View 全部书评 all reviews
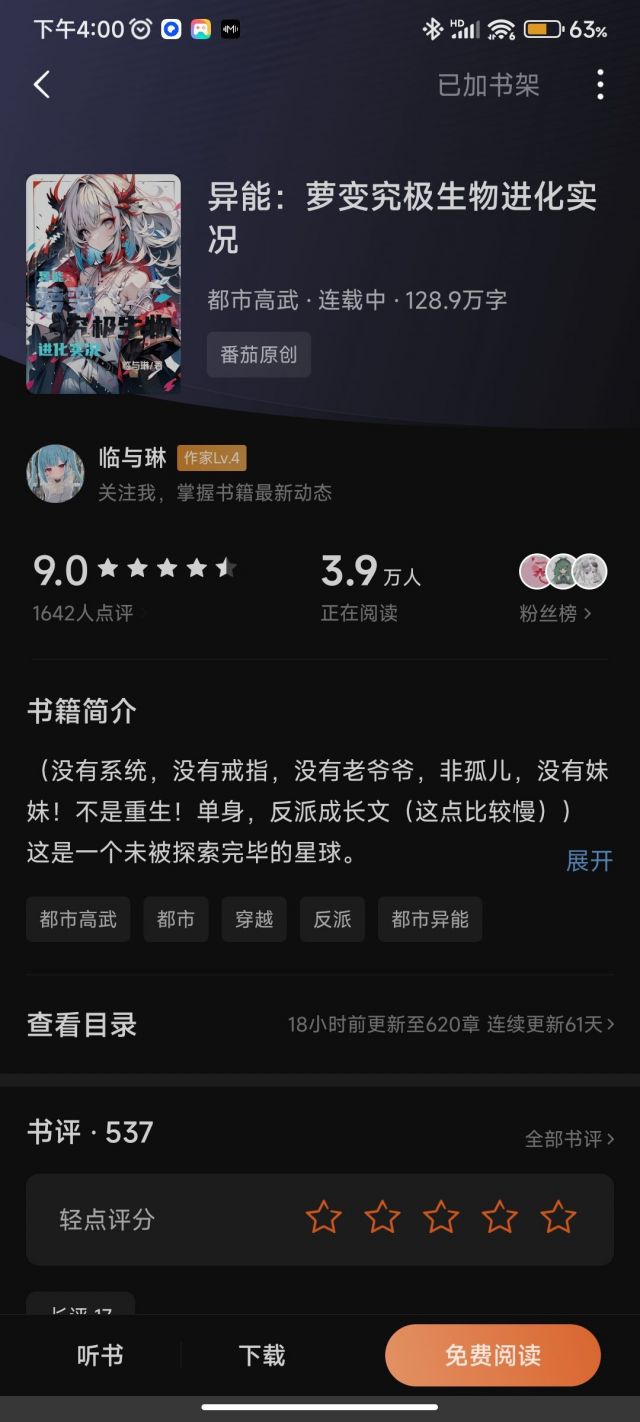 pos(569,1139)
